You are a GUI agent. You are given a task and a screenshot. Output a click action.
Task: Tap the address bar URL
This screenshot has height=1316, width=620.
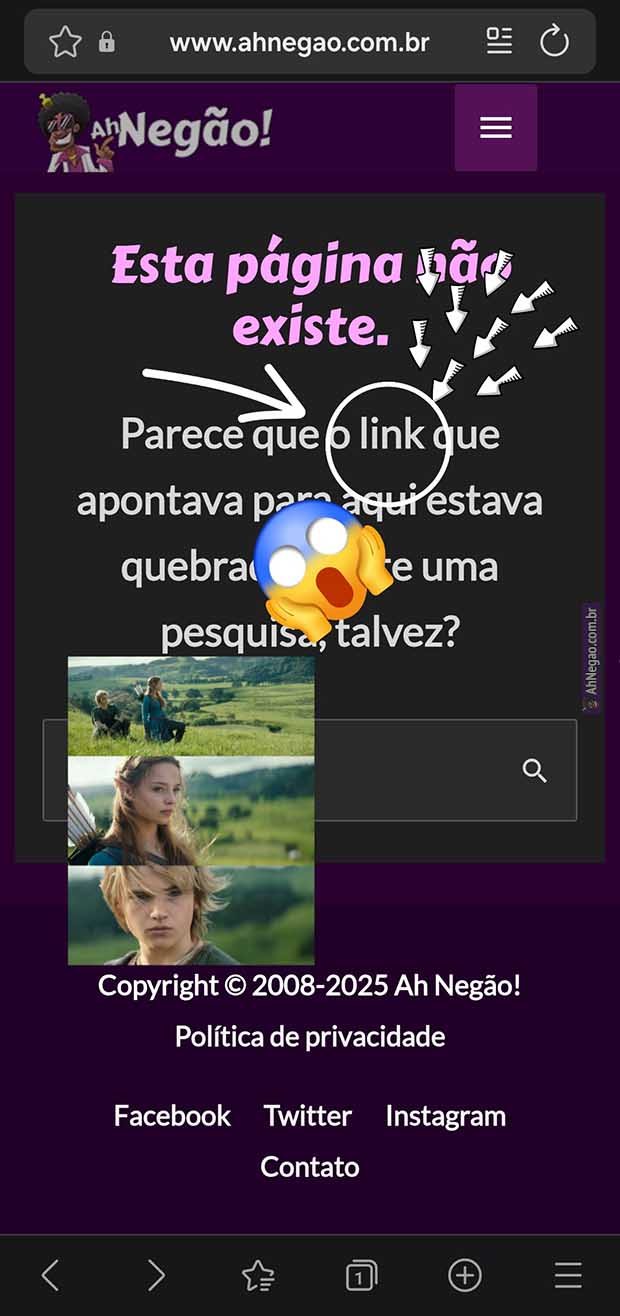click(299, 42)
